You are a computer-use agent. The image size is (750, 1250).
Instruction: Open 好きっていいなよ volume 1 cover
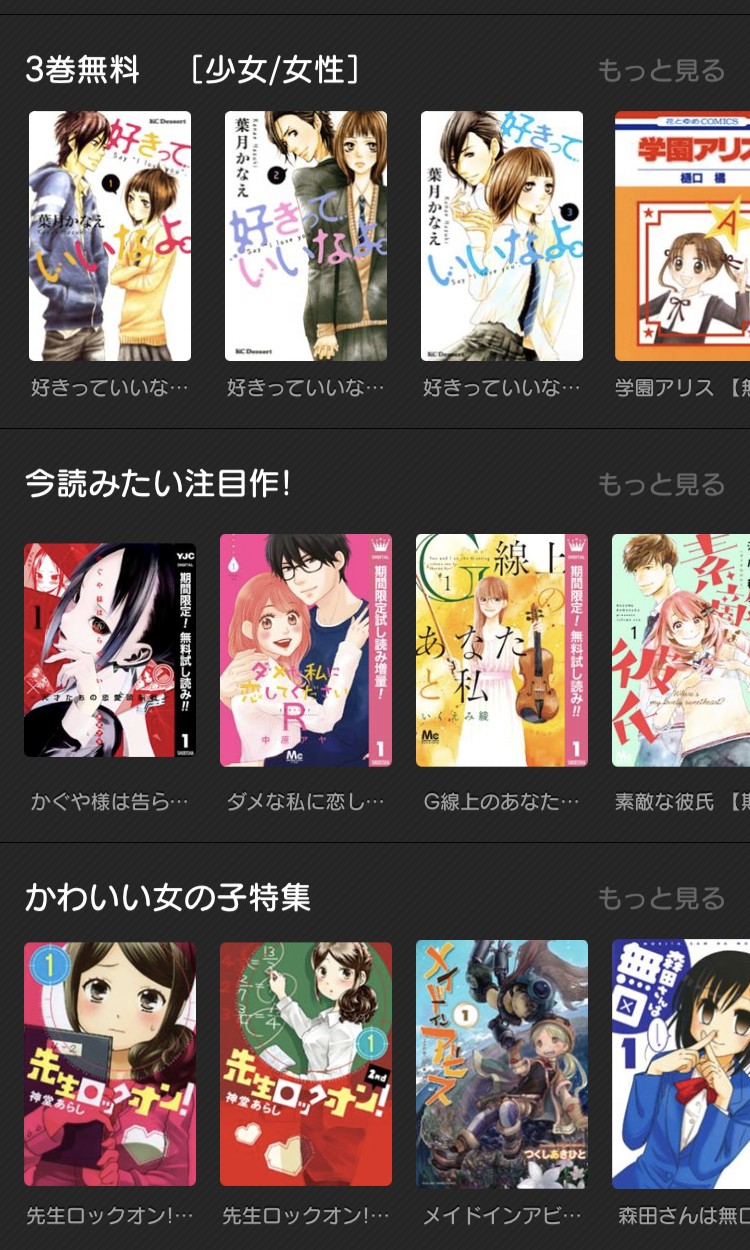pyautogui.click(x=110, y=236)
